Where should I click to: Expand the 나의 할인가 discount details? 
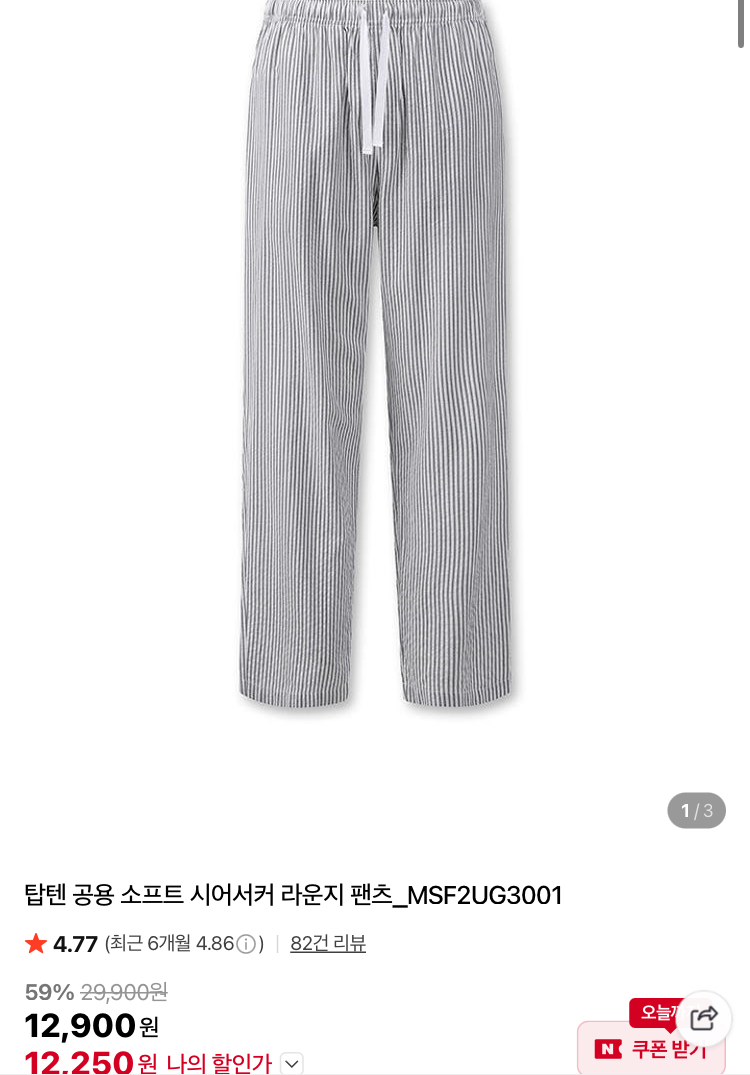[x=291, y=1062]
